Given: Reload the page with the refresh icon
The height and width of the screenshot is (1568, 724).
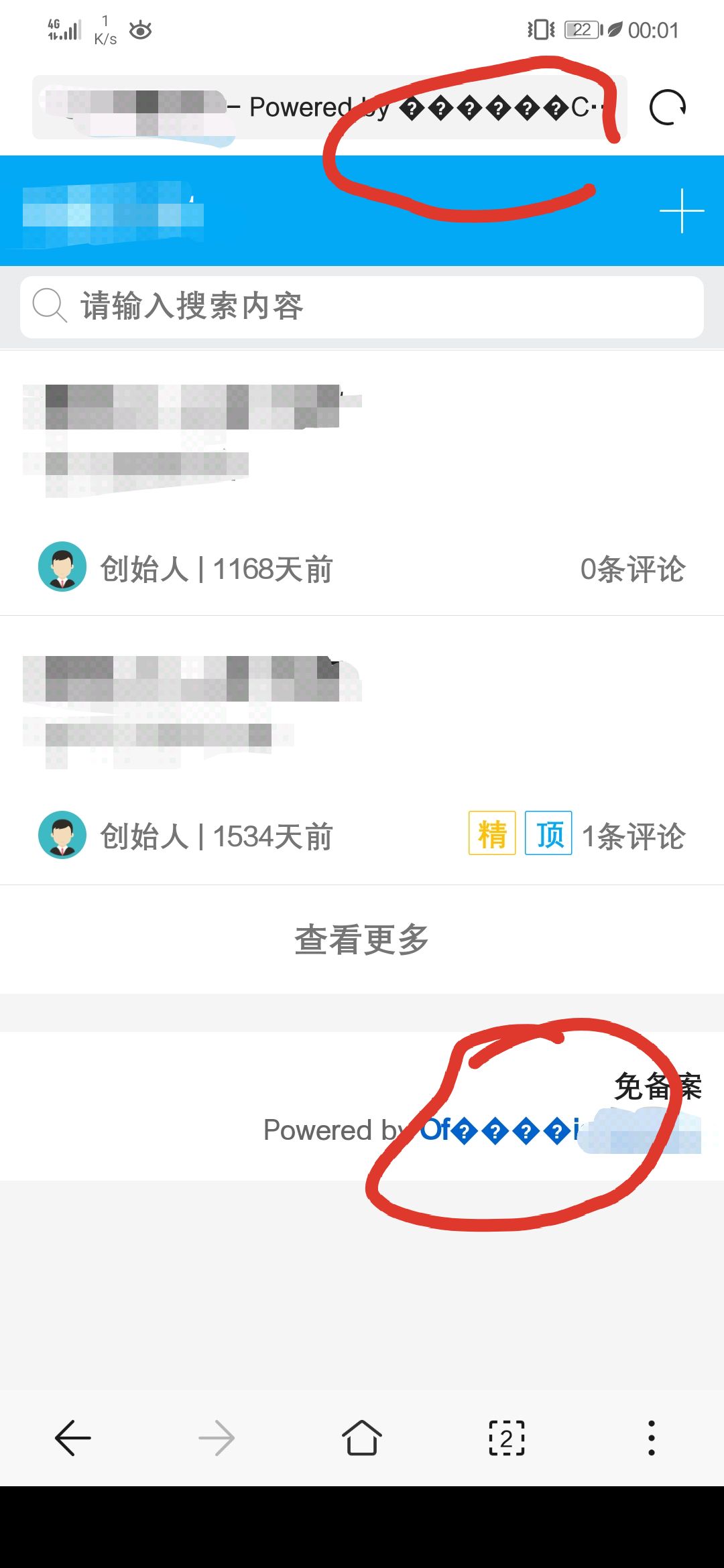Looking at the screenshot, I should point(668,107).
